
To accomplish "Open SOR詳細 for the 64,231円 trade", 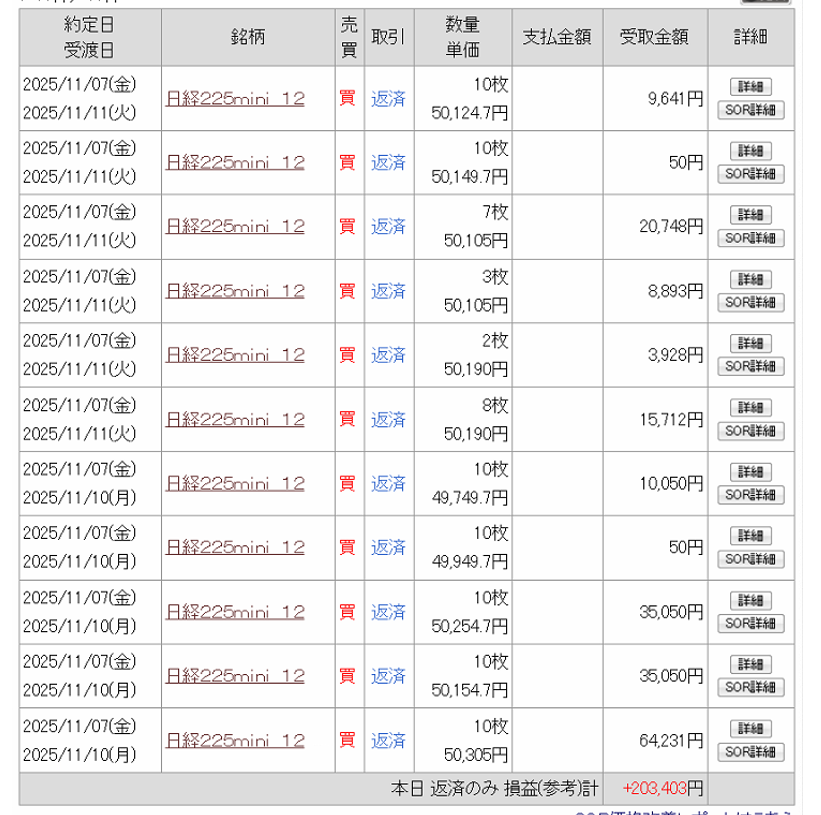I will pos(750,753).
